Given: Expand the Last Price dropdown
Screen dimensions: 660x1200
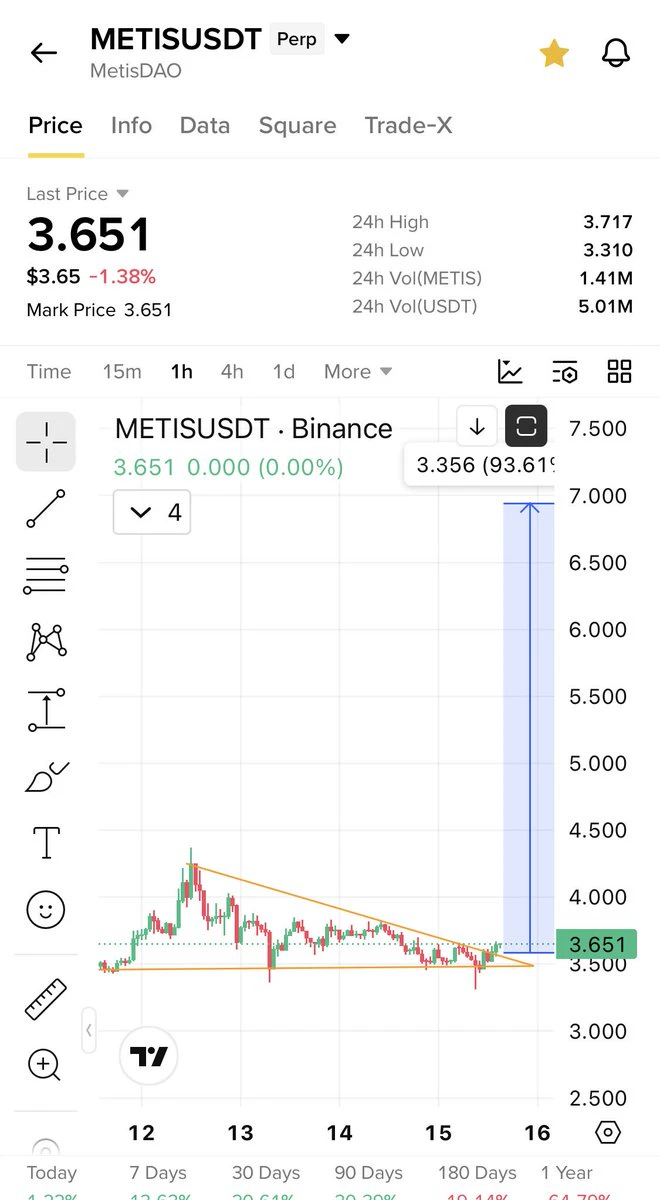Looking at the screenshot, I should coord(123,193).
